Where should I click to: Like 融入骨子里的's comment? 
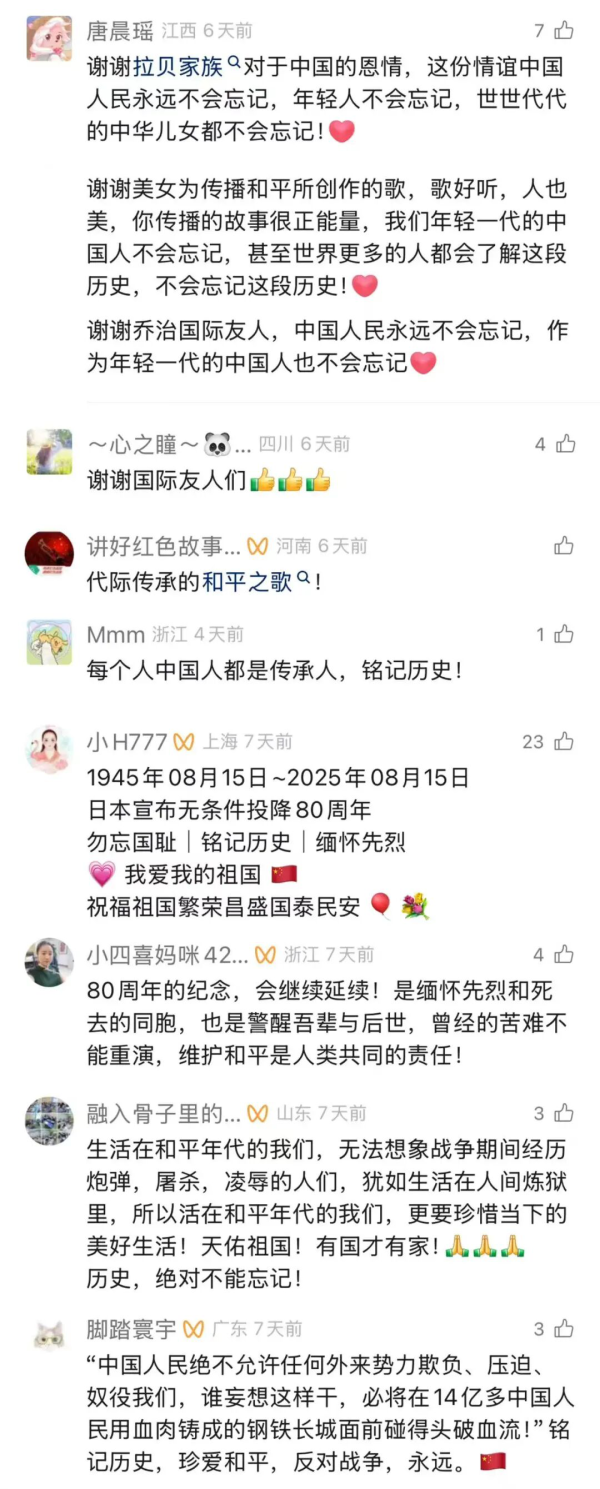(565, 1112)
